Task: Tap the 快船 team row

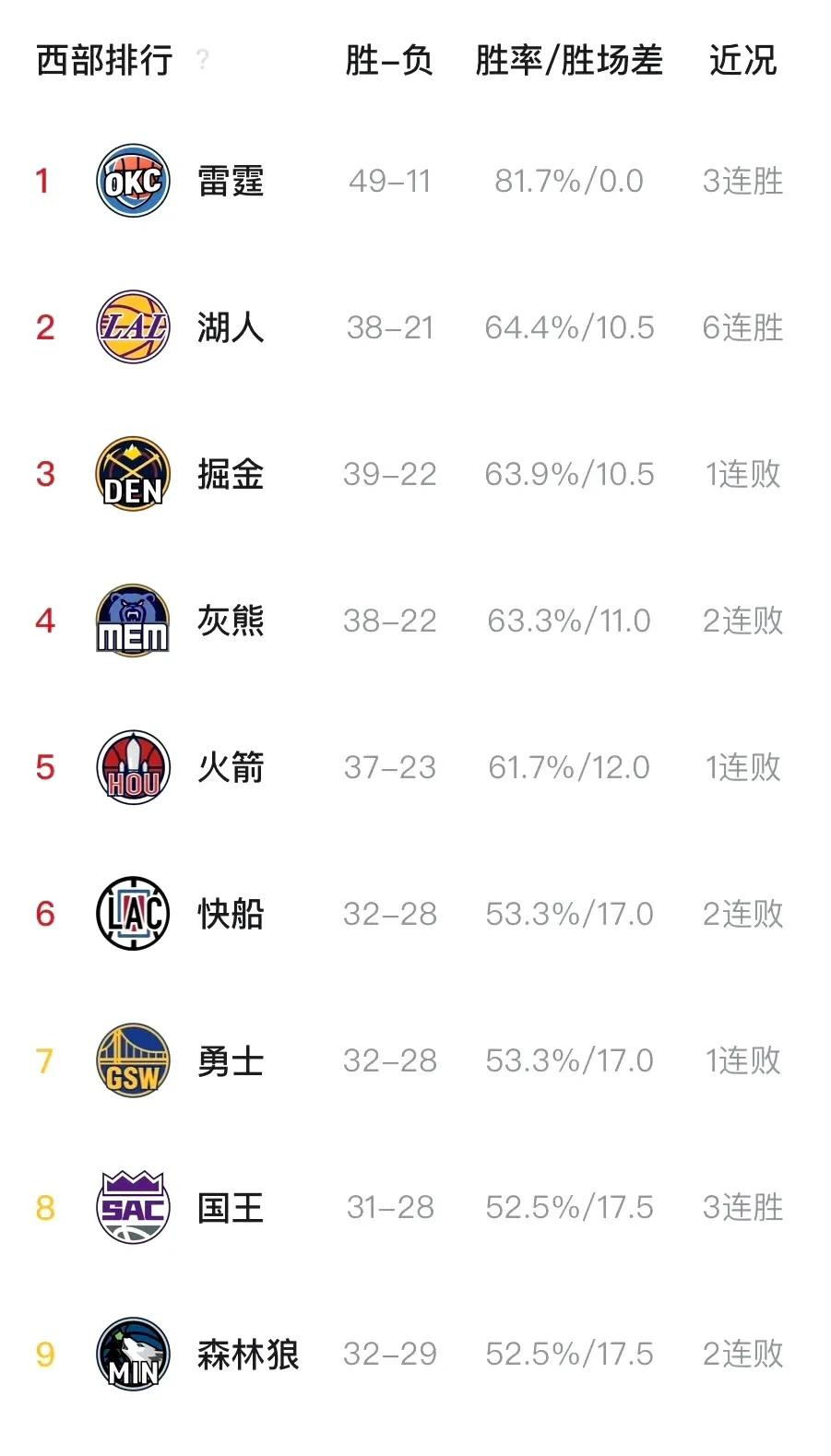Action: [231, 914]
